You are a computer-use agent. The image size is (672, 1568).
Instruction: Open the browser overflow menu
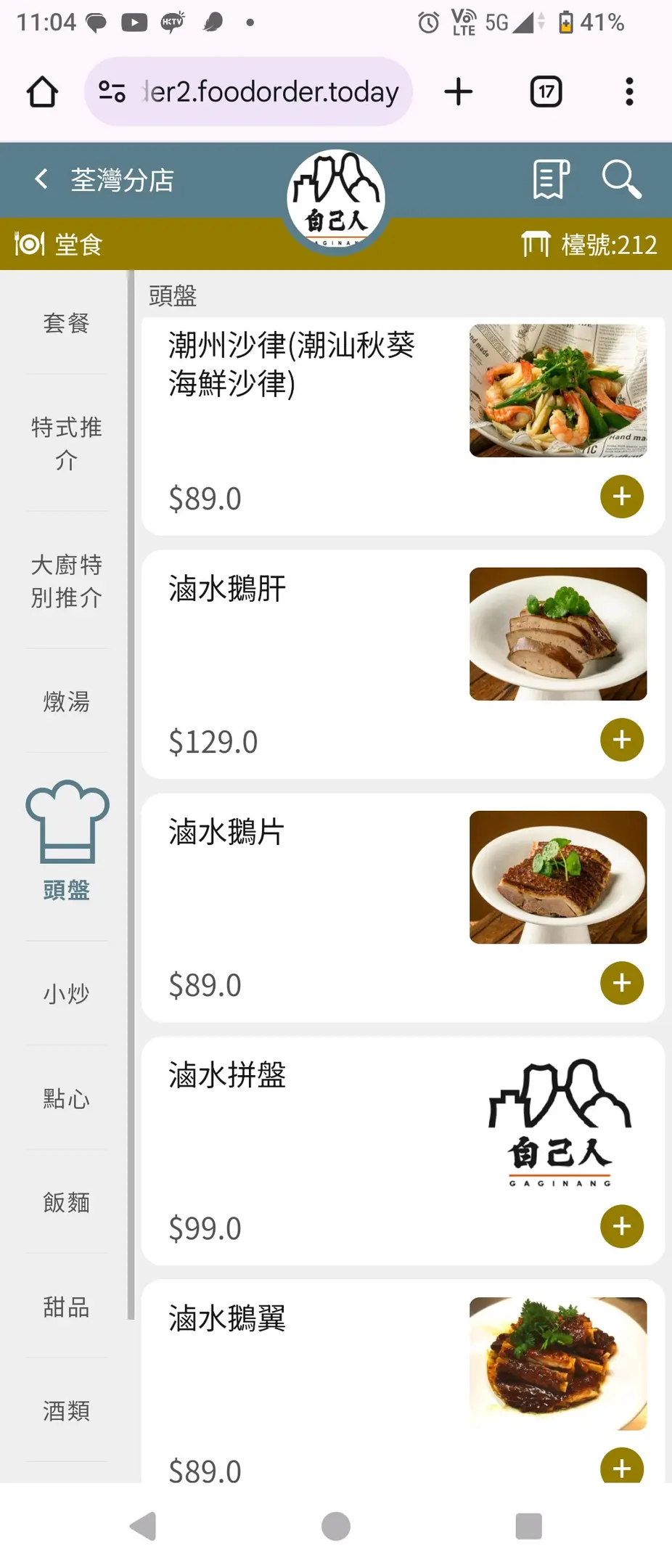point(629,92)
